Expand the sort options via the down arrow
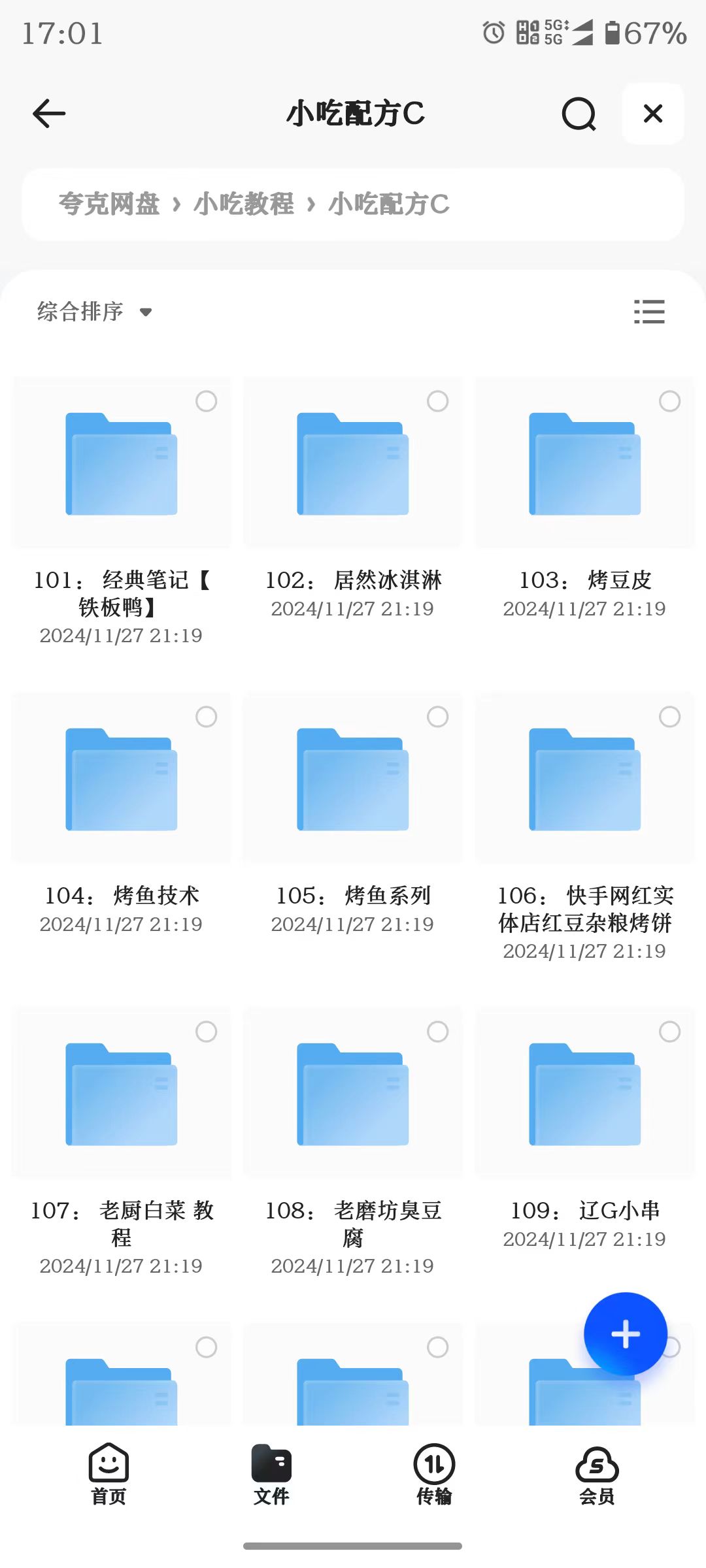Screen dimensions: 706x1568 pyautogui.click(x=146, y=312)
